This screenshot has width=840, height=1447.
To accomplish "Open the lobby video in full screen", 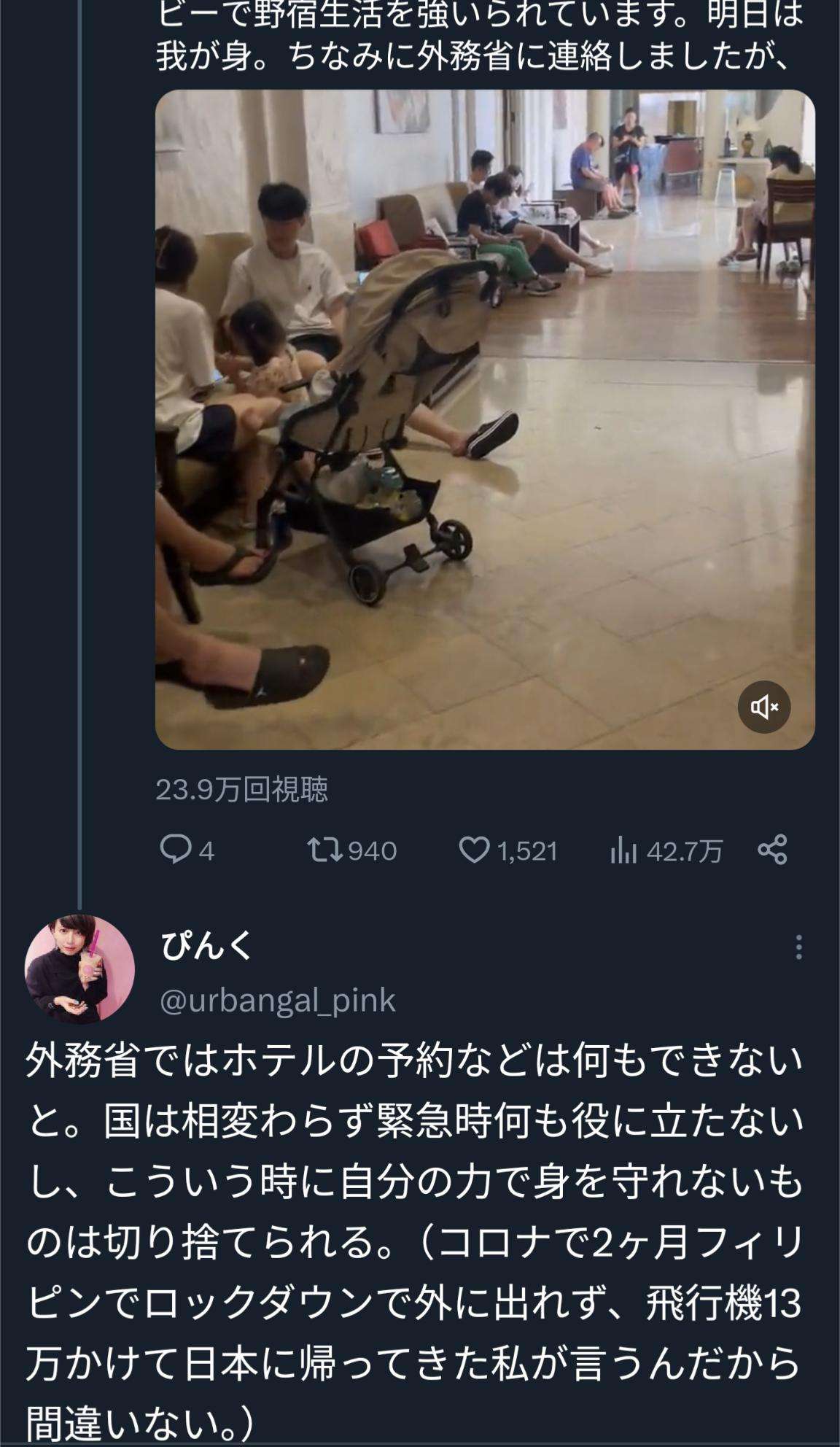I will pos(484,419).
